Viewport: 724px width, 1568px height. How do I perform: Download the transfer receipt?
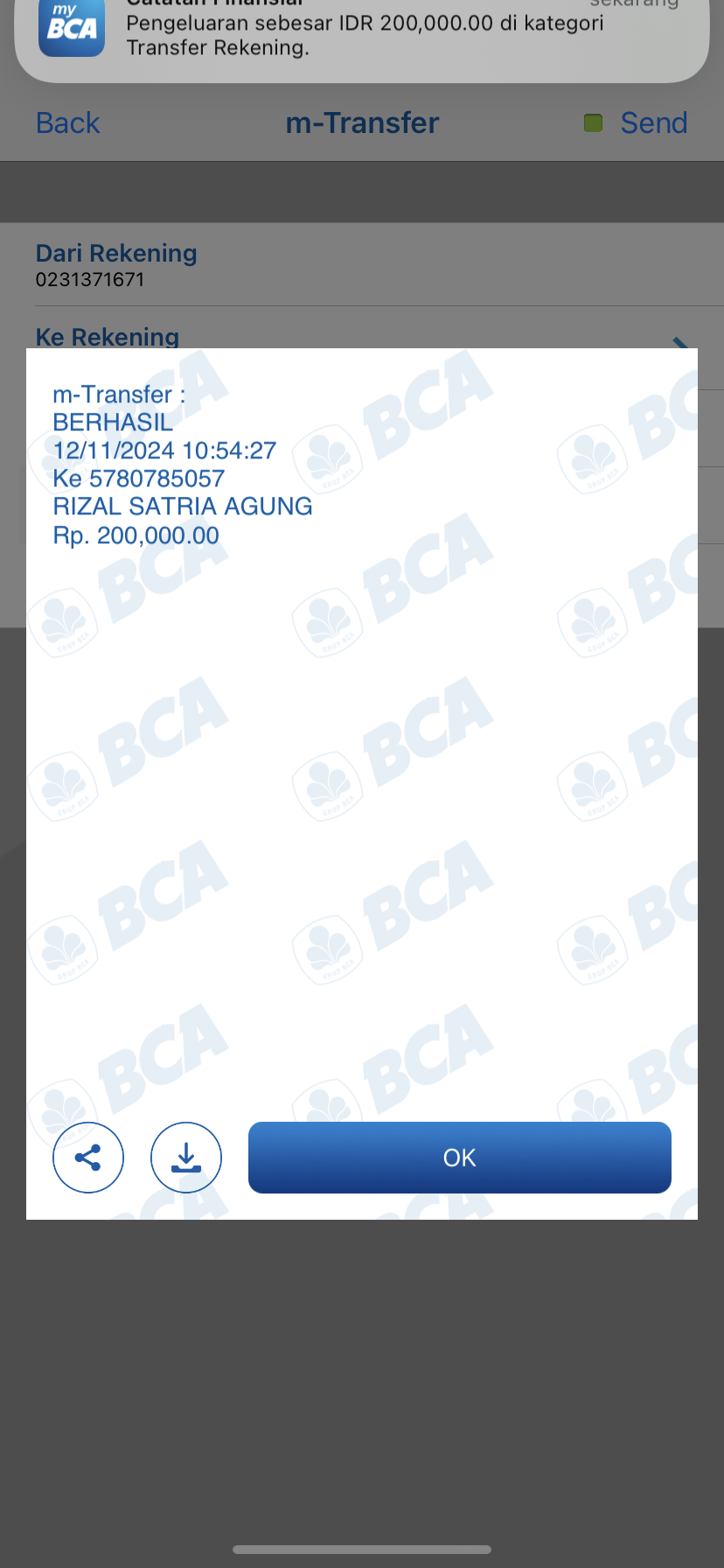tap(186, 1158)
